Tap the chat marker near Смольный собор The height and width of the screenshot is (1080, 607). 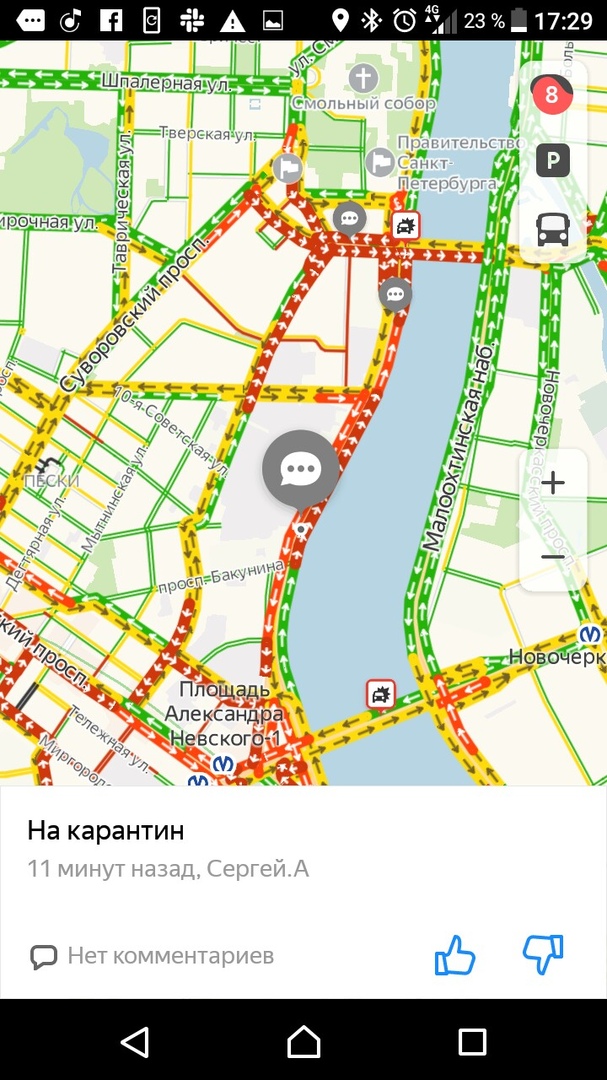click(348, 218)
